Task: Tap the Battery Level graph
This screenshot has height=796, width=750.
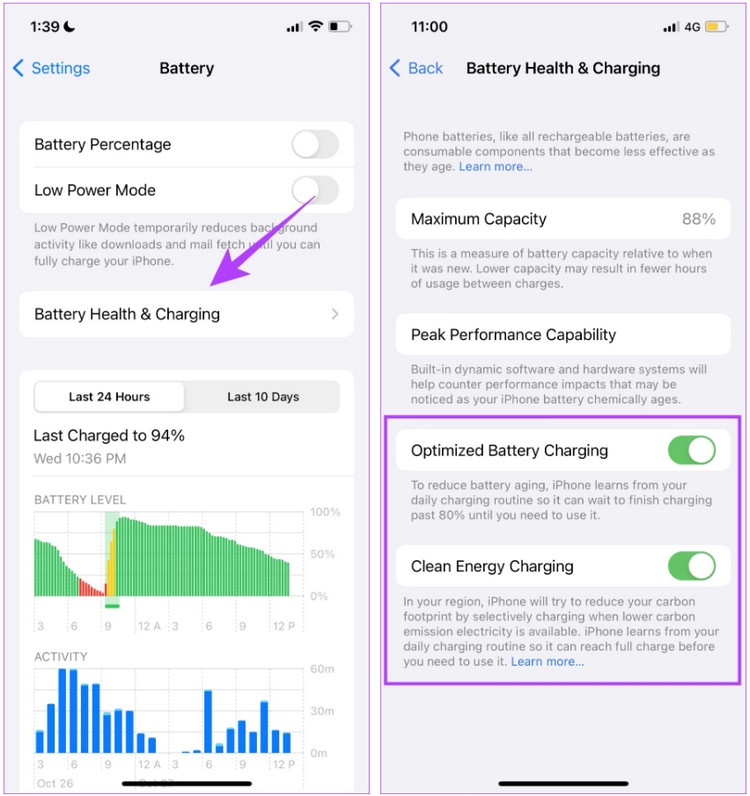Action: pos(170,560)
